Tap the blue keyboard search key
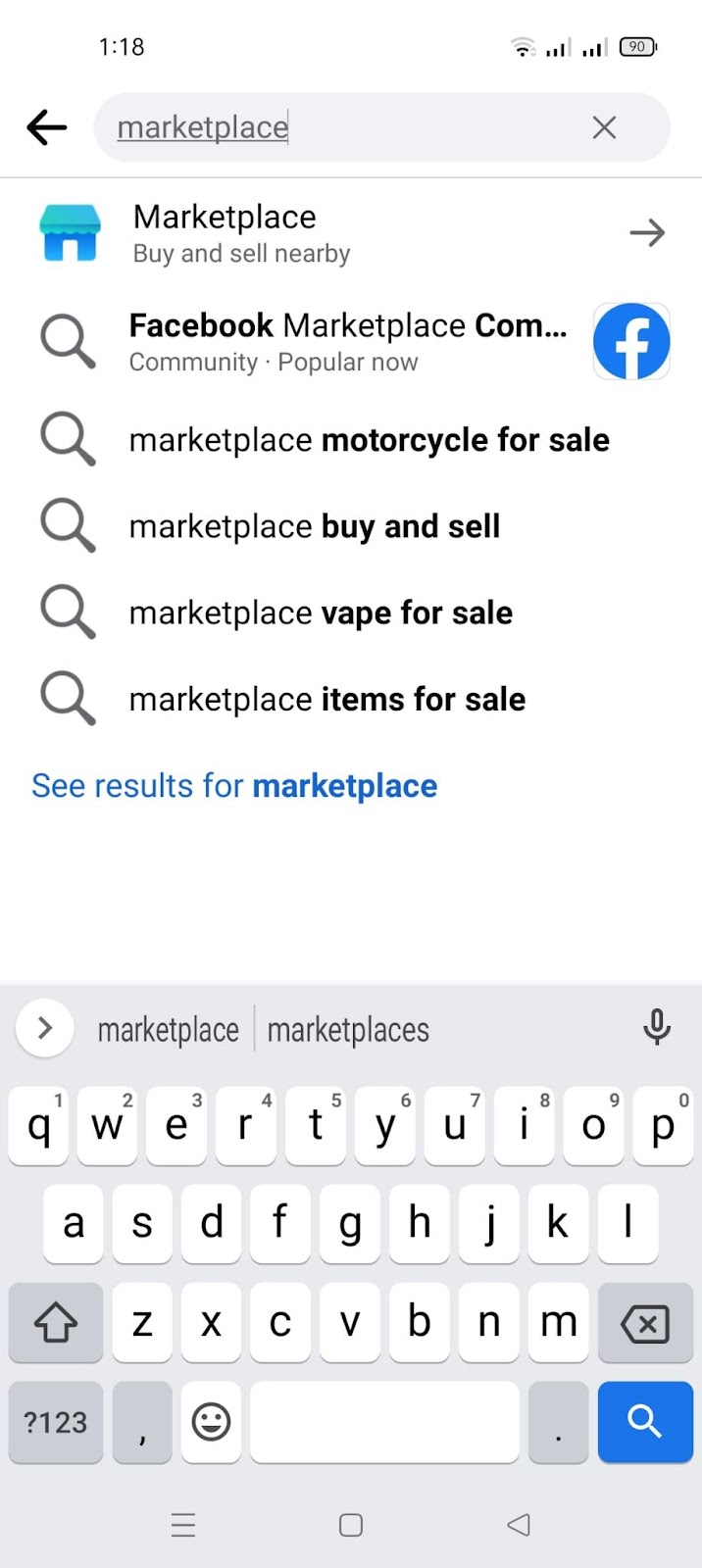 645,1421
